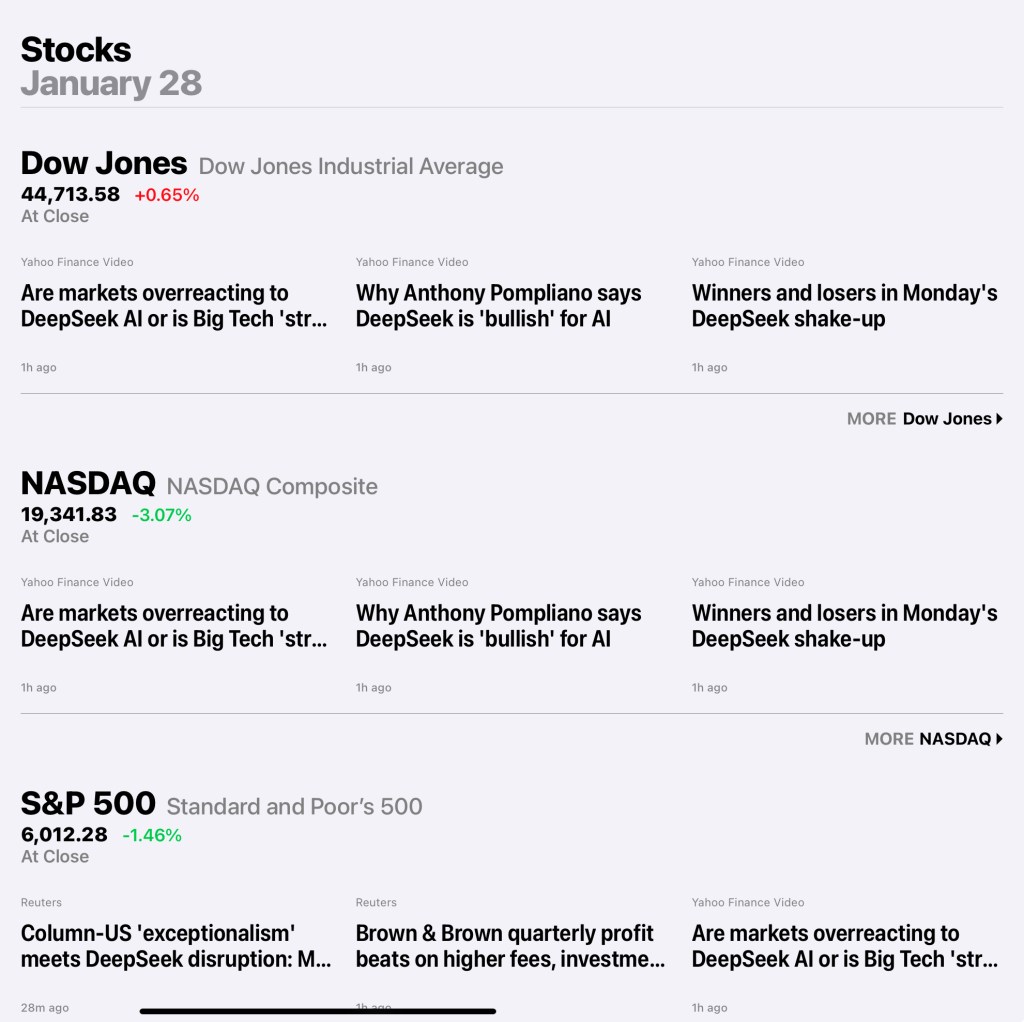Image resolution: width=1024 pixels, height=1022 pixels.
Task: Open Dow Jones 'Winners and losers' article
Action: click(844, 306)
